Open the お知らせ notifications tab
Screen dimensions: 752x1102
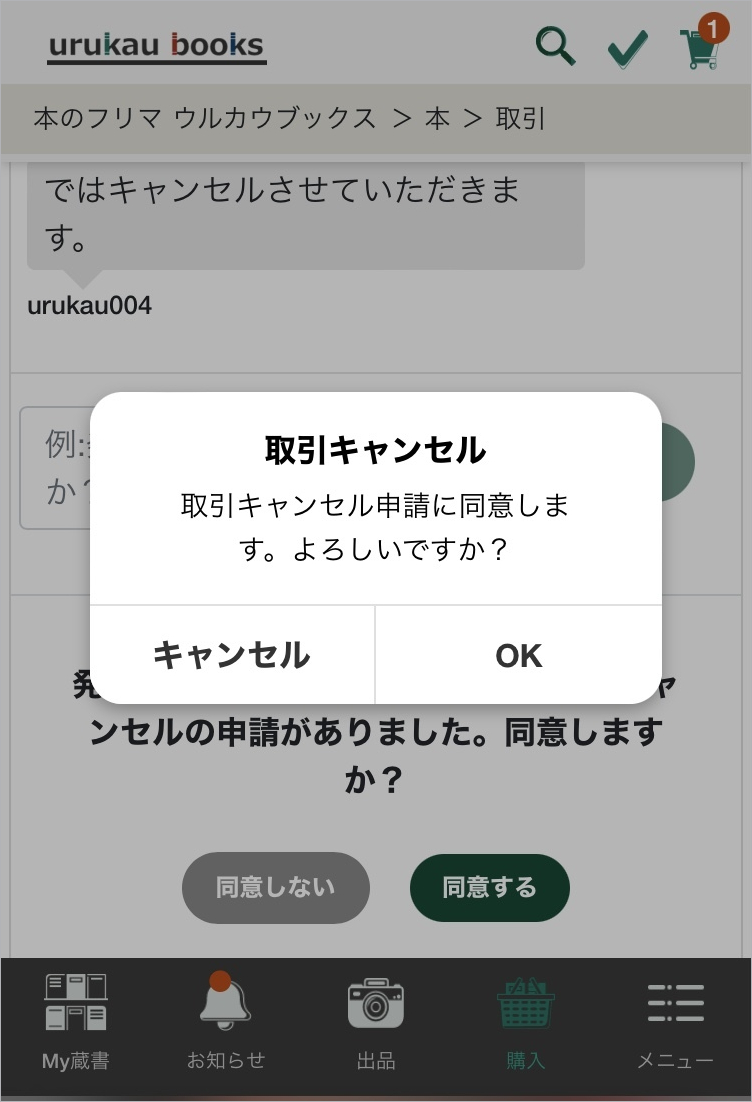click(x=226, y=1019)
